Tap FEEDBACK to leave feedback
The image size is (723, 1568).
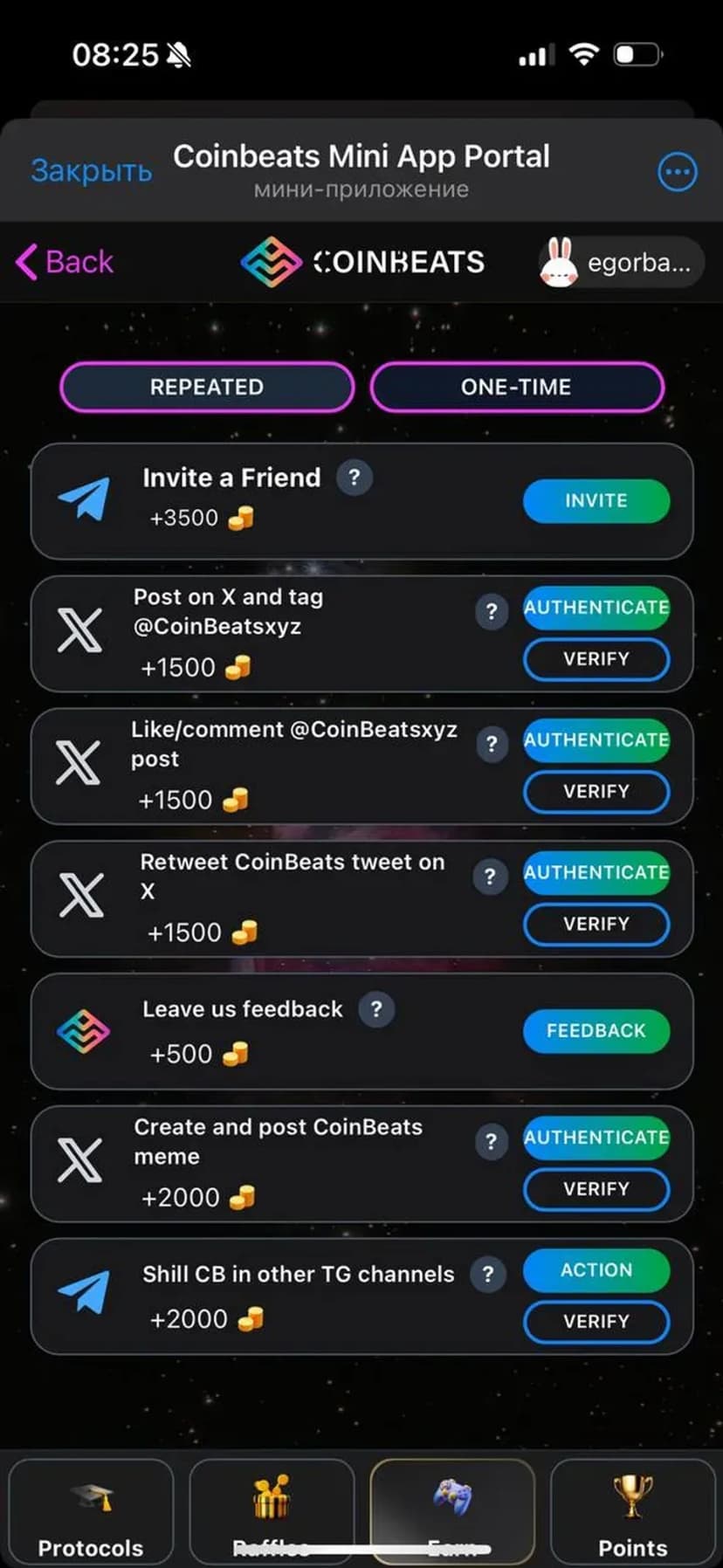point(596,1030)
